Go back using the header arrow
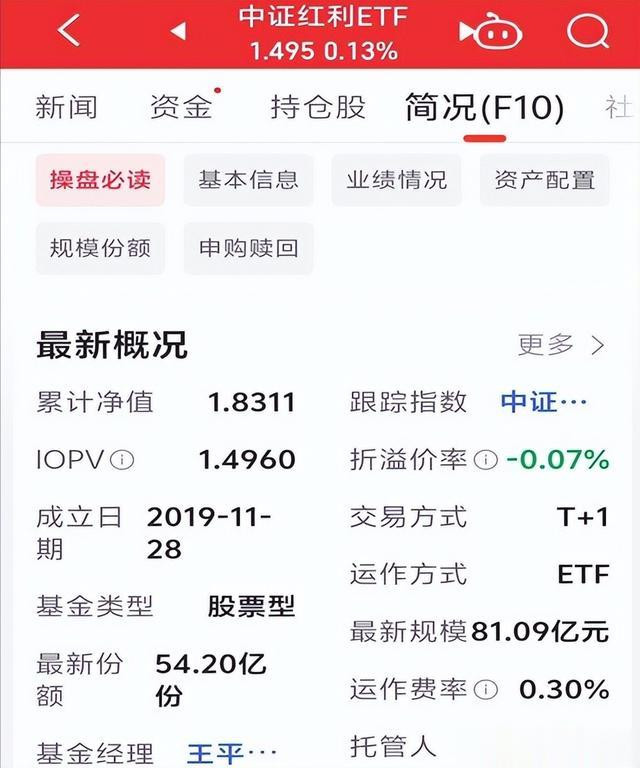 [68, 31]
